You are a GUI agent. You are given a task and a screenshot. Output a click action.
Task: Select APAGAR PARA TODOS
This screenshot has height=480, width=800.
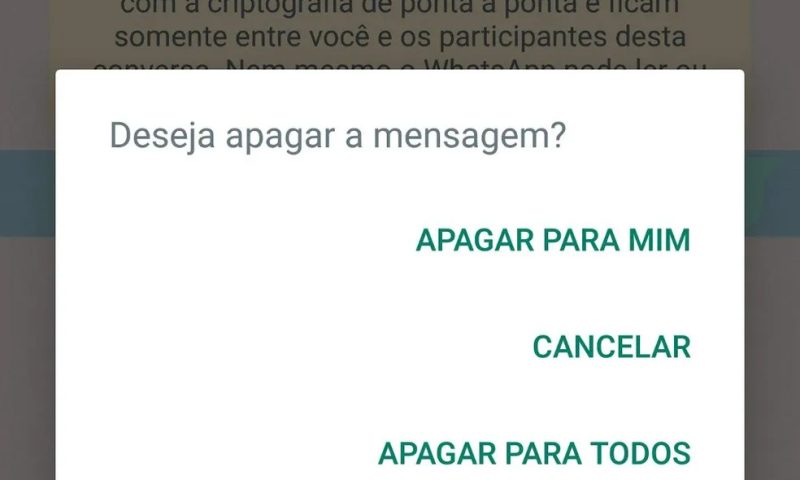[534, 453]
